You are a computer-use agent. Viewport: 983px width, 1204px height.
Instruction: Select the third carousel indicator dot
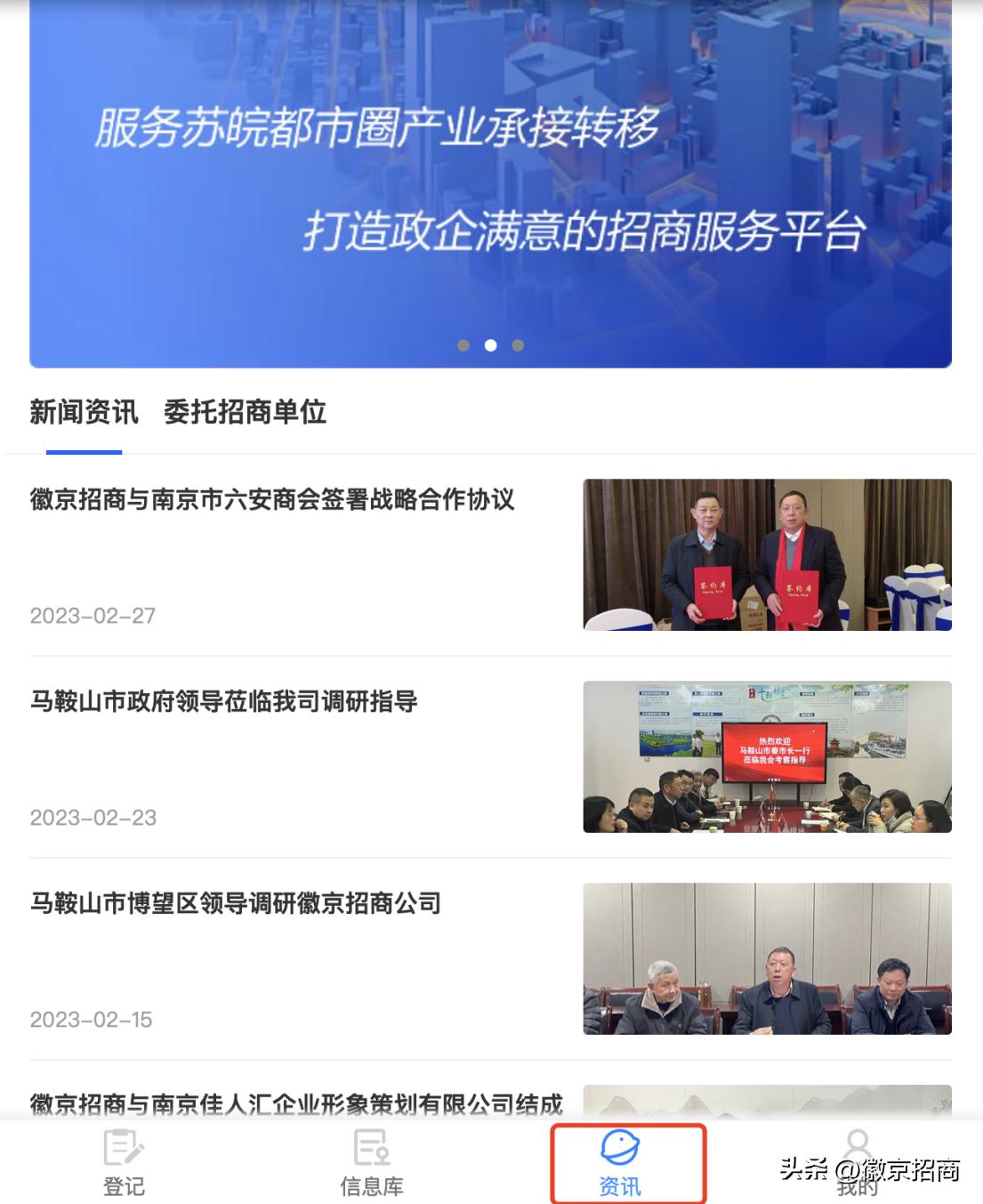point(518,345)
